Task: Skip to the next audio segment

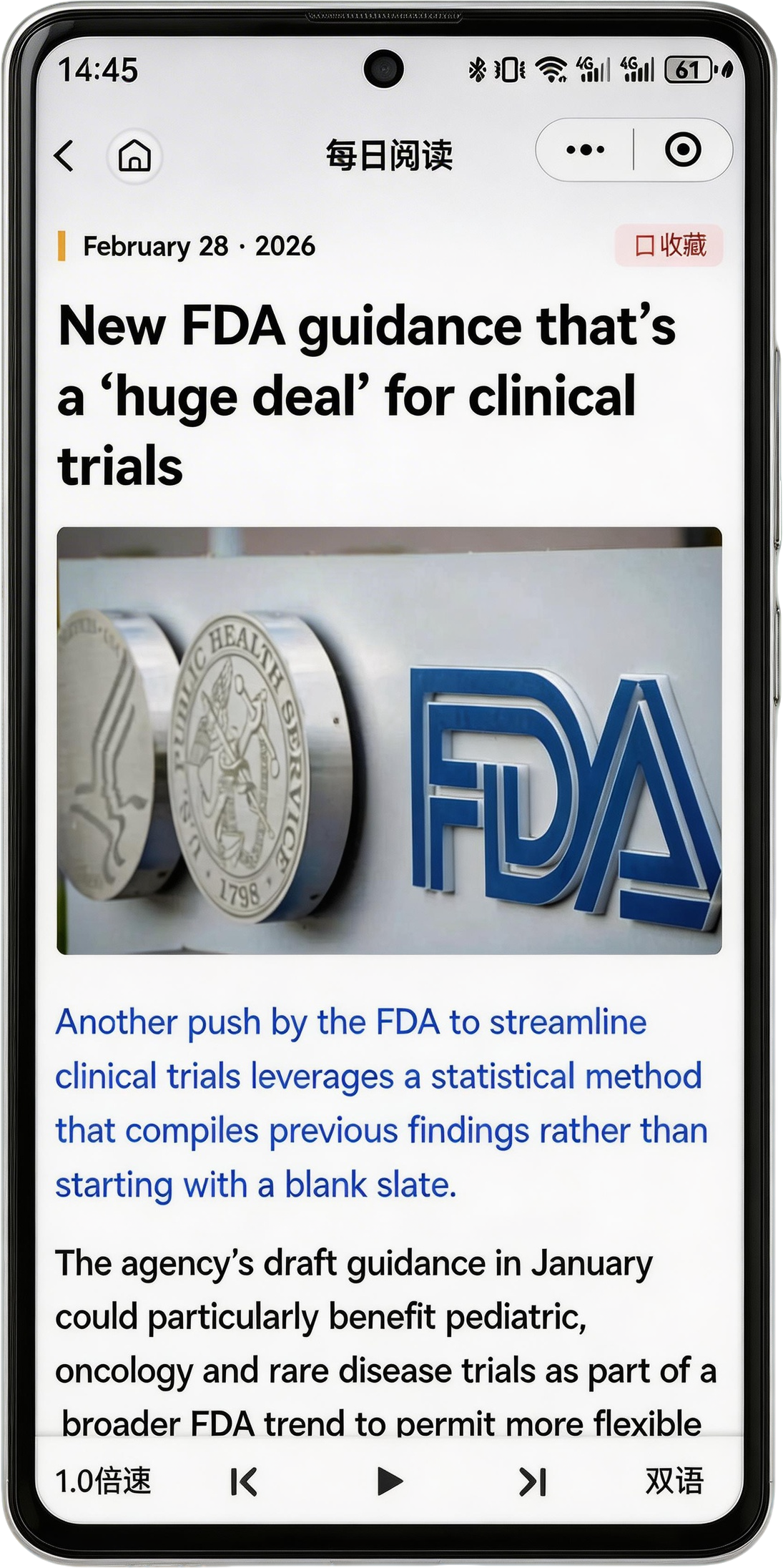Action: tap(533, 1481)
